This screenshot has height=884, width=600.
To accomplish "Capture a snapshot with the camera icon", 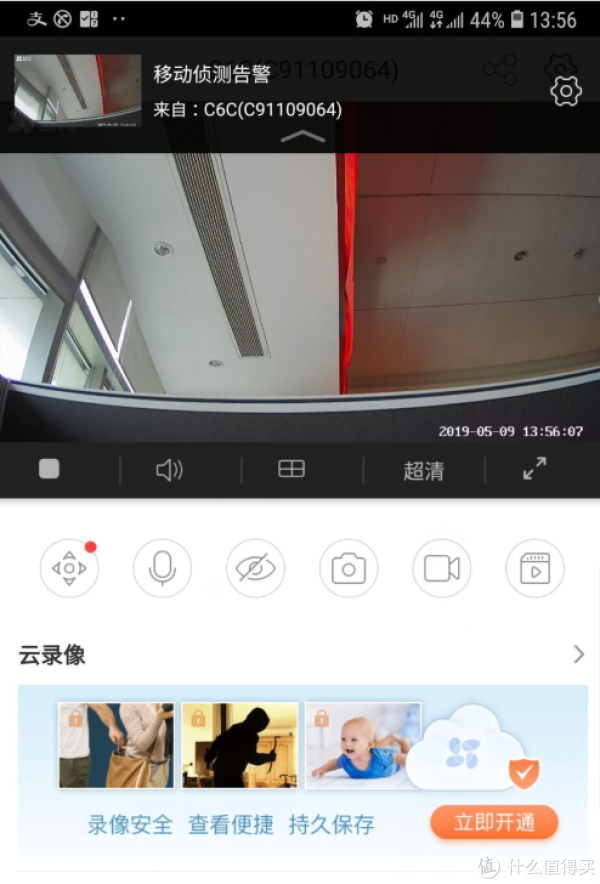I will (x=348, y=568).
